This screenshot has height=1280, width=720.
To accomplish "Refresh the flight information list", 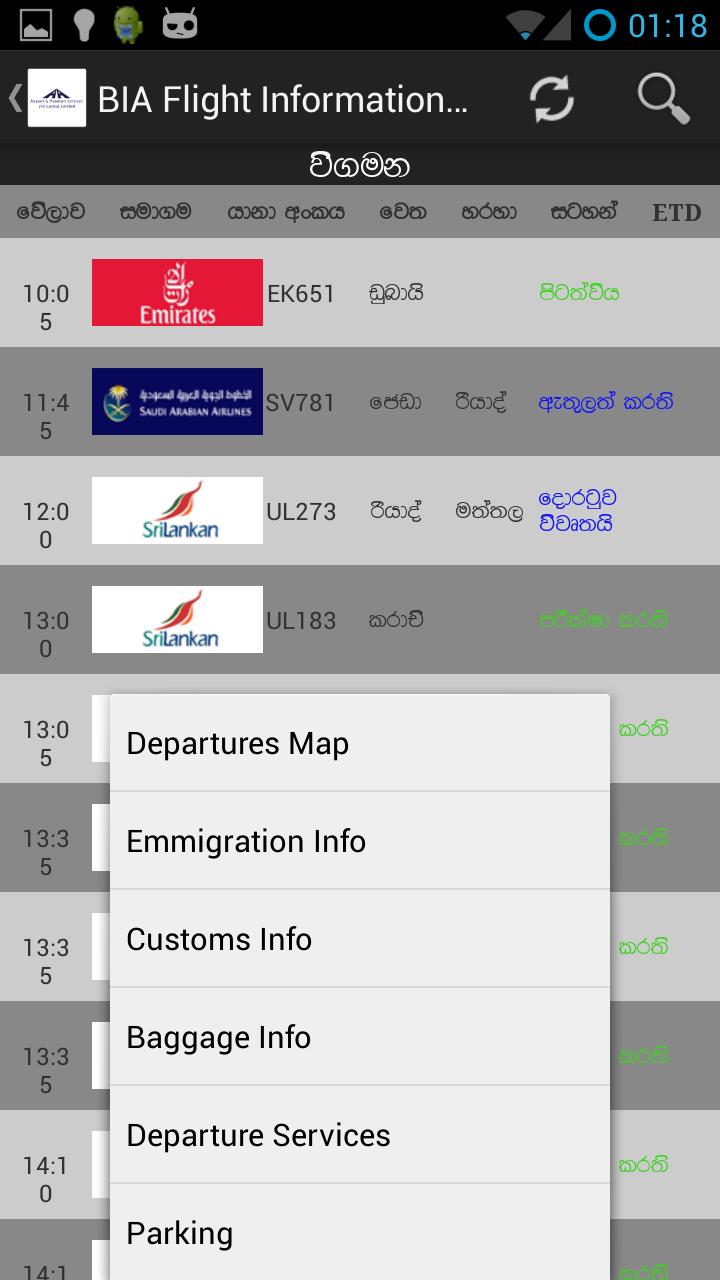I will (551, 99).
